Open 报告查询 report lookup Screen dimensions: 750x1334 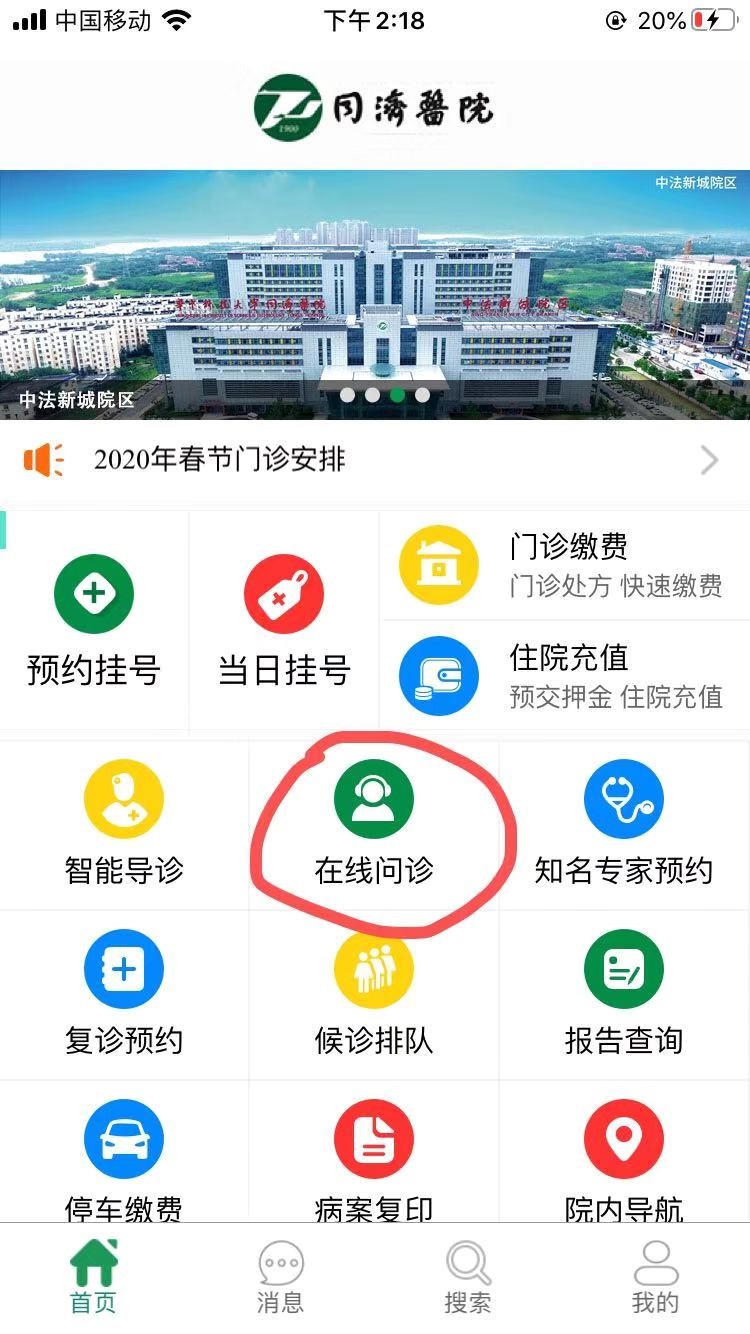[x=624, y=994]
